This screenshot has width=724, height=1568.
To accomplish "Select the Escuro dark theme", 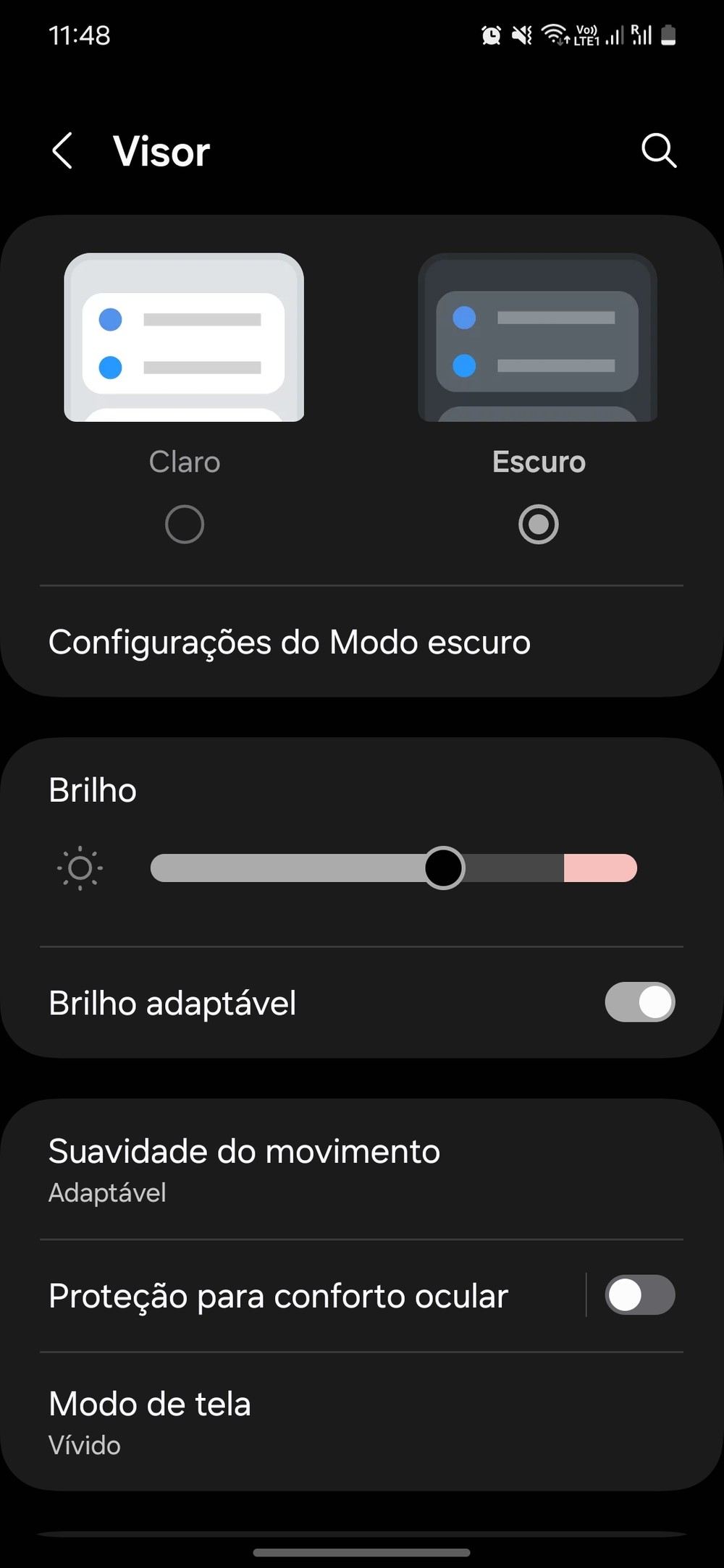I will coord(538,524).
